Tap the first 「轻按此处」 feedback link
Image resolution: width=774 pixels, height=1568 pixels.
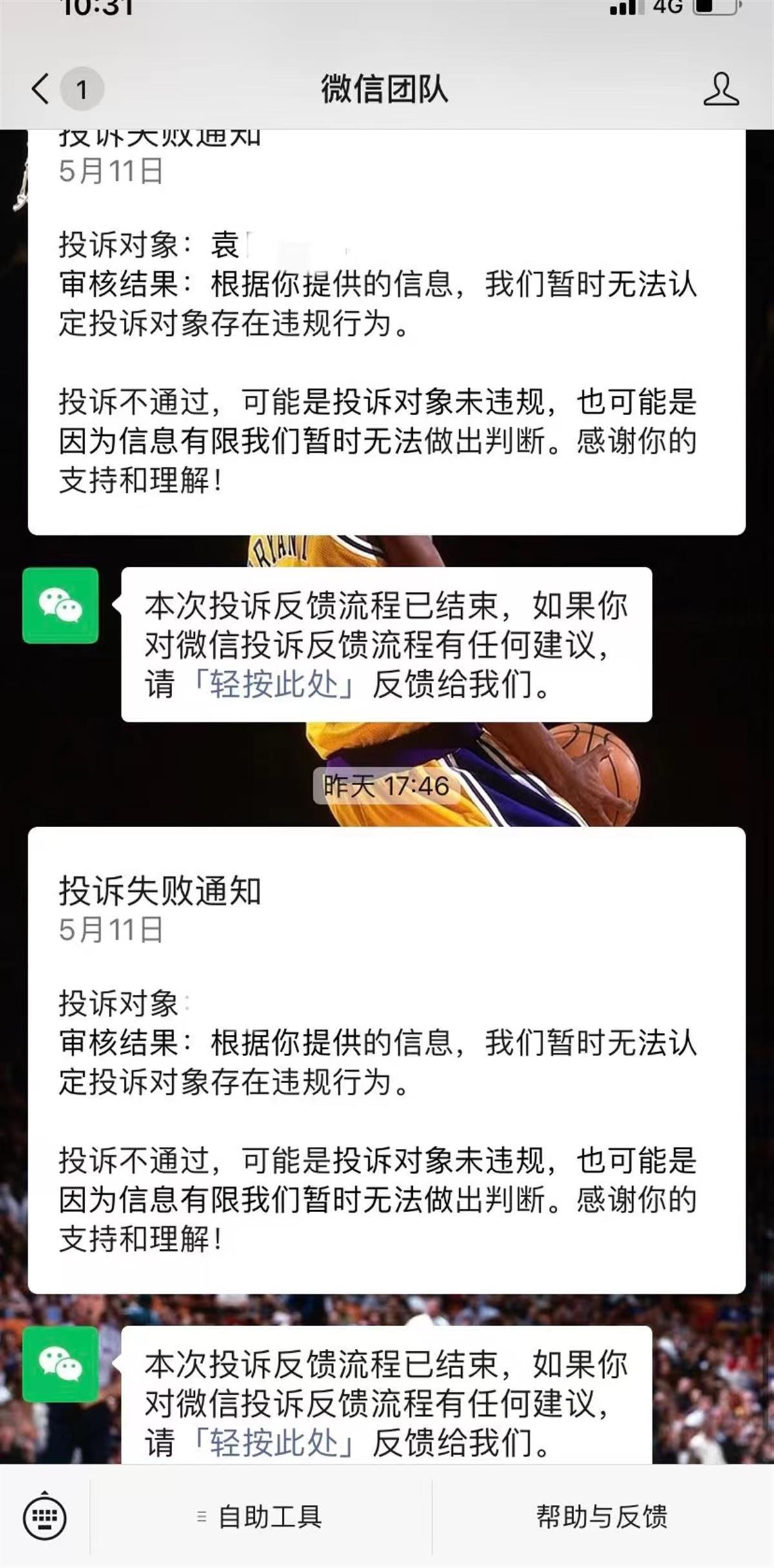273,685
